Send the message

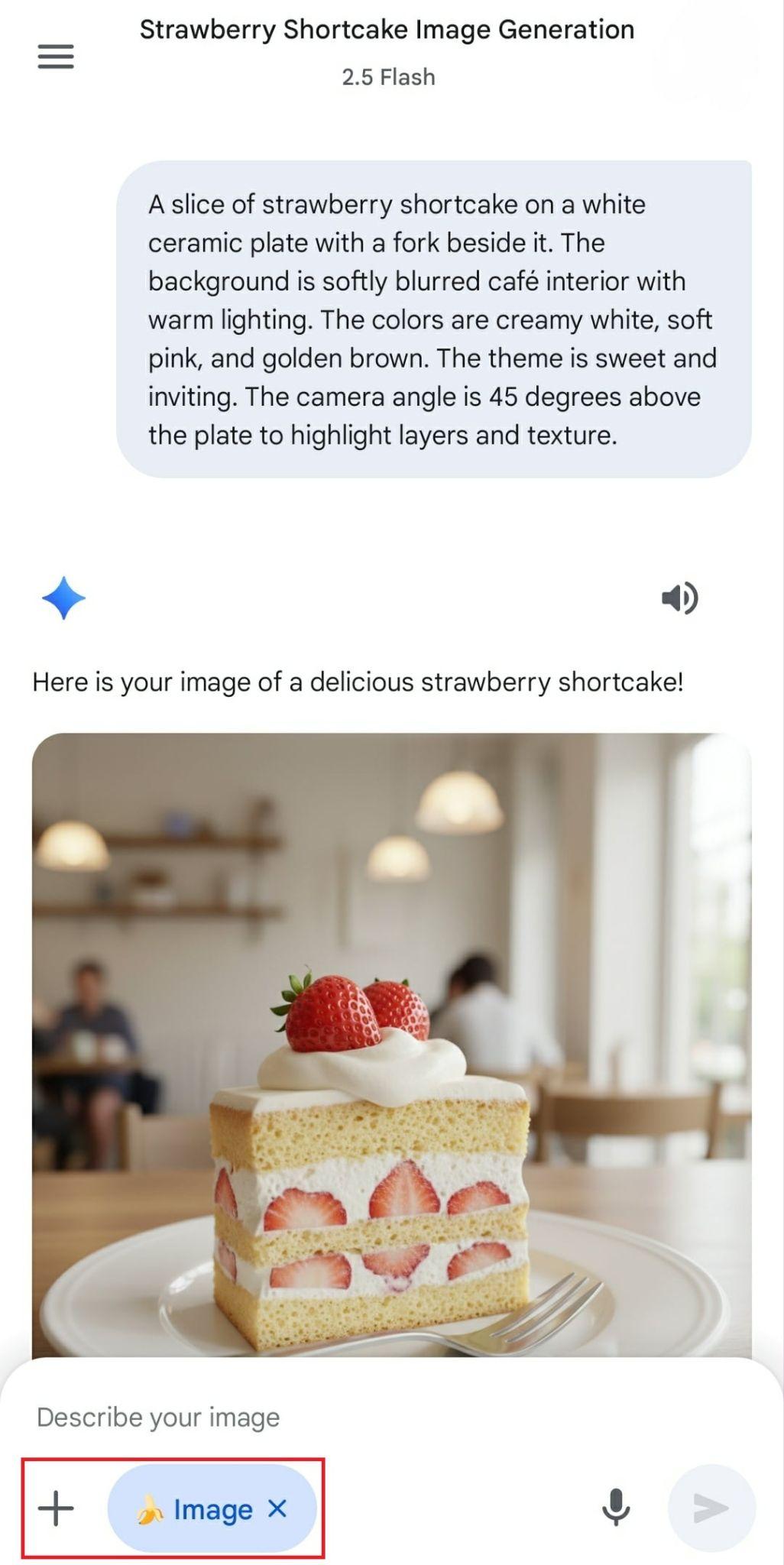point(711,1508)
